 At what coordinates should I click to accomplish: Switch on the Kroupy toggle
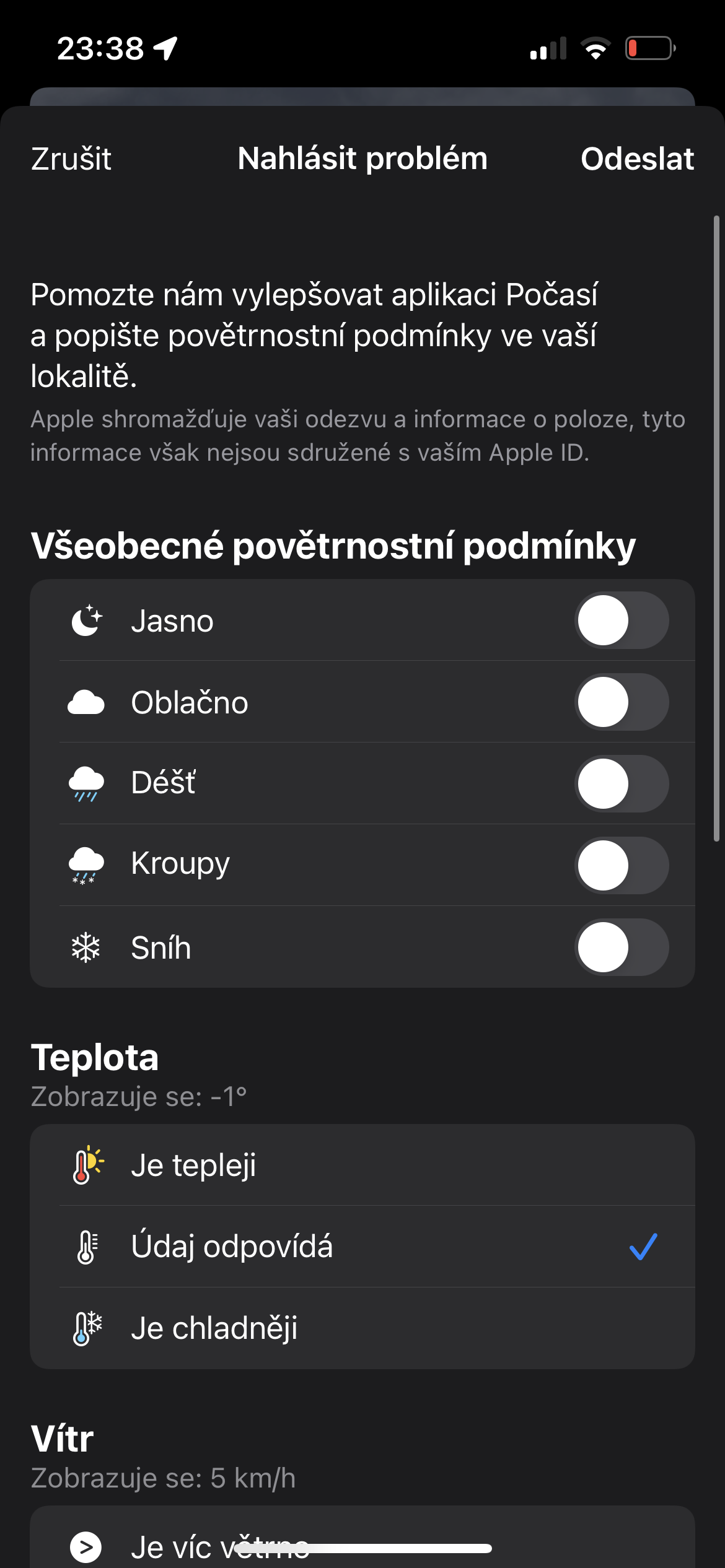621,866
